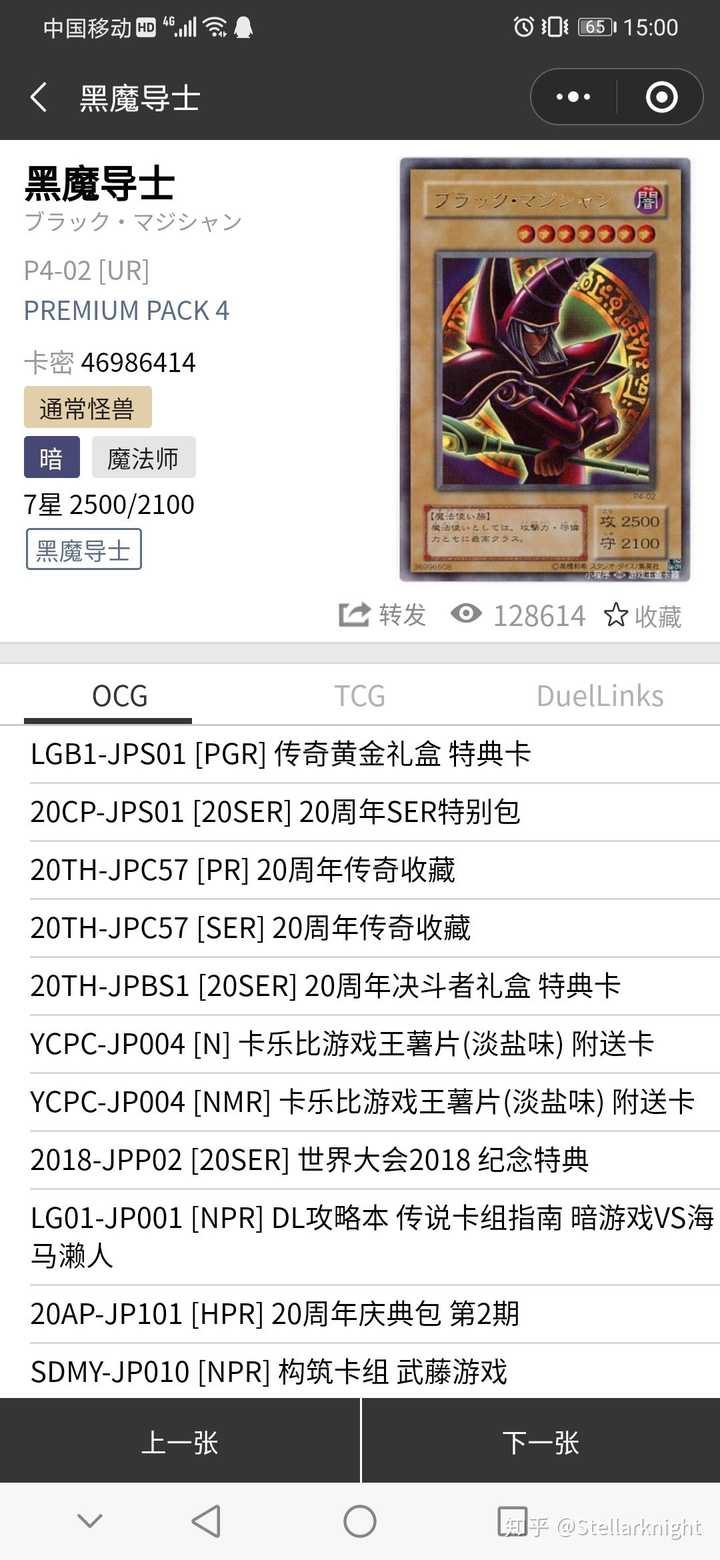Close the mini program with the circle button

[662, 97]
